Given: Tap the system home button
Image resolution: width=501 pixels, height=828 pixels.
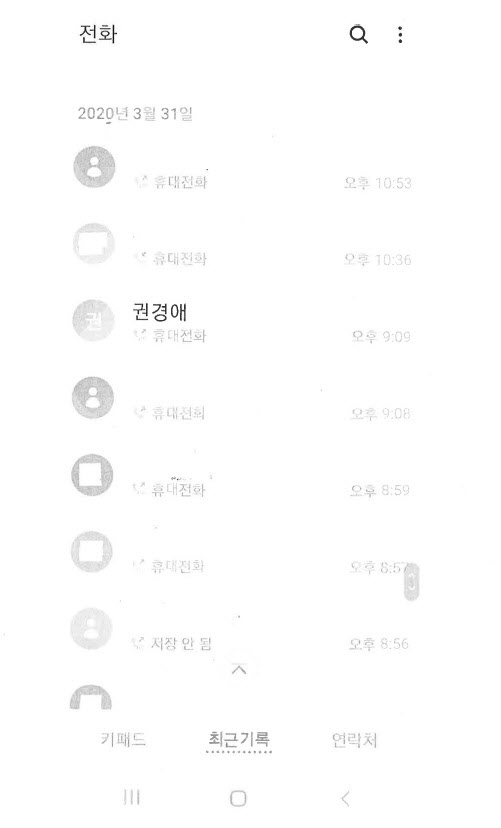Looking at the screenshot, I should (x=238, y=798).
